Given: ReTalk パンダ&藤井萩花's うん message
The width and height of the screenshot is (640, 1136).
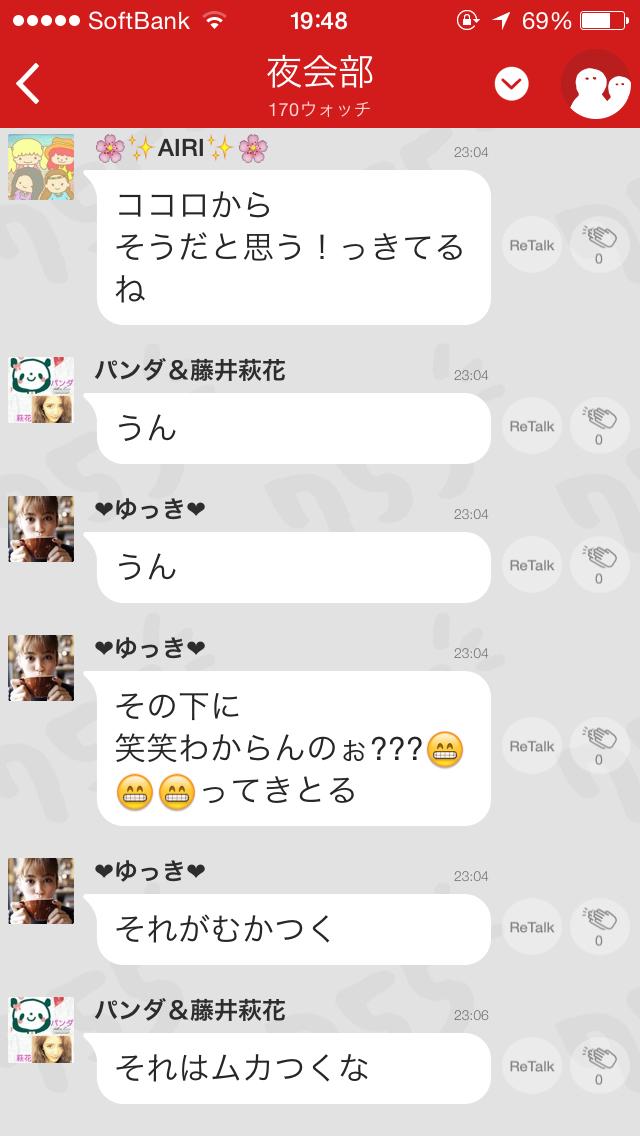Looking at the screenshot, I should [531, 426].
